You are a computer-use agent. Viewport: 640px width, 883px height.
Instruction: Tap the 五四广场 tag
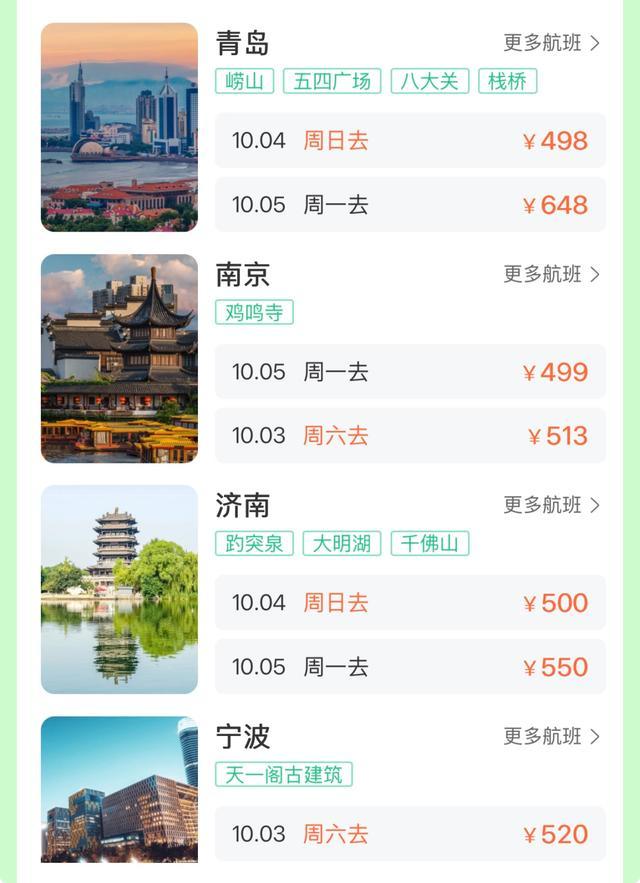[332, 81]
